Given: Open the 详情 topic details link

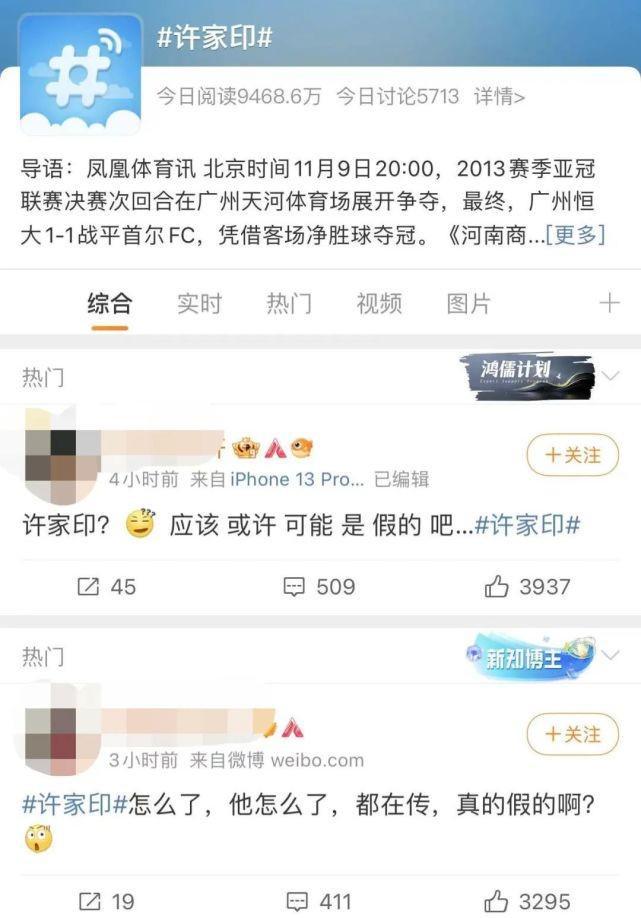Looking at the screenshot, I should point(499,97).
